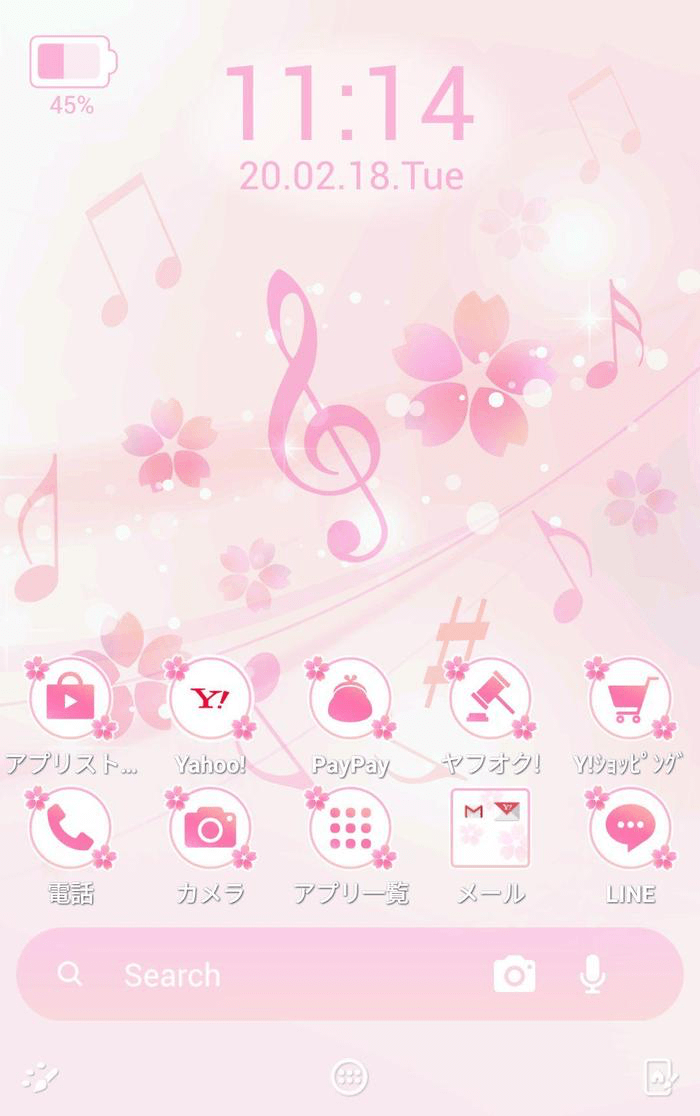Image resolution: width=700 pixels, height=1116 pixels.
Task: Open the PayPay app
Action: pyautogui.click(x=350, y=699)
